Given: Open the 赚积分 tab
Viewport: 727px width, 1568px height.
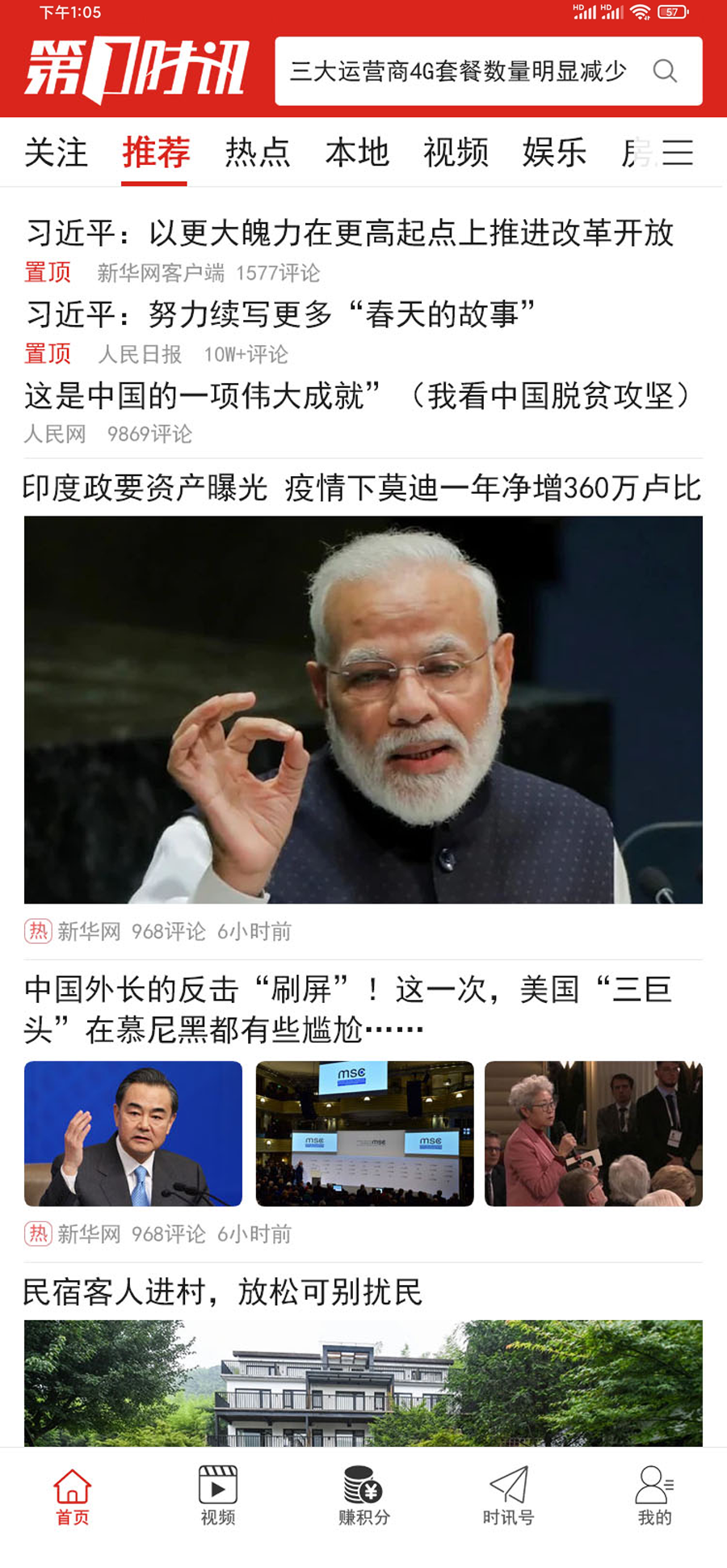Looking at the screenshot, I should point(363,1495).
